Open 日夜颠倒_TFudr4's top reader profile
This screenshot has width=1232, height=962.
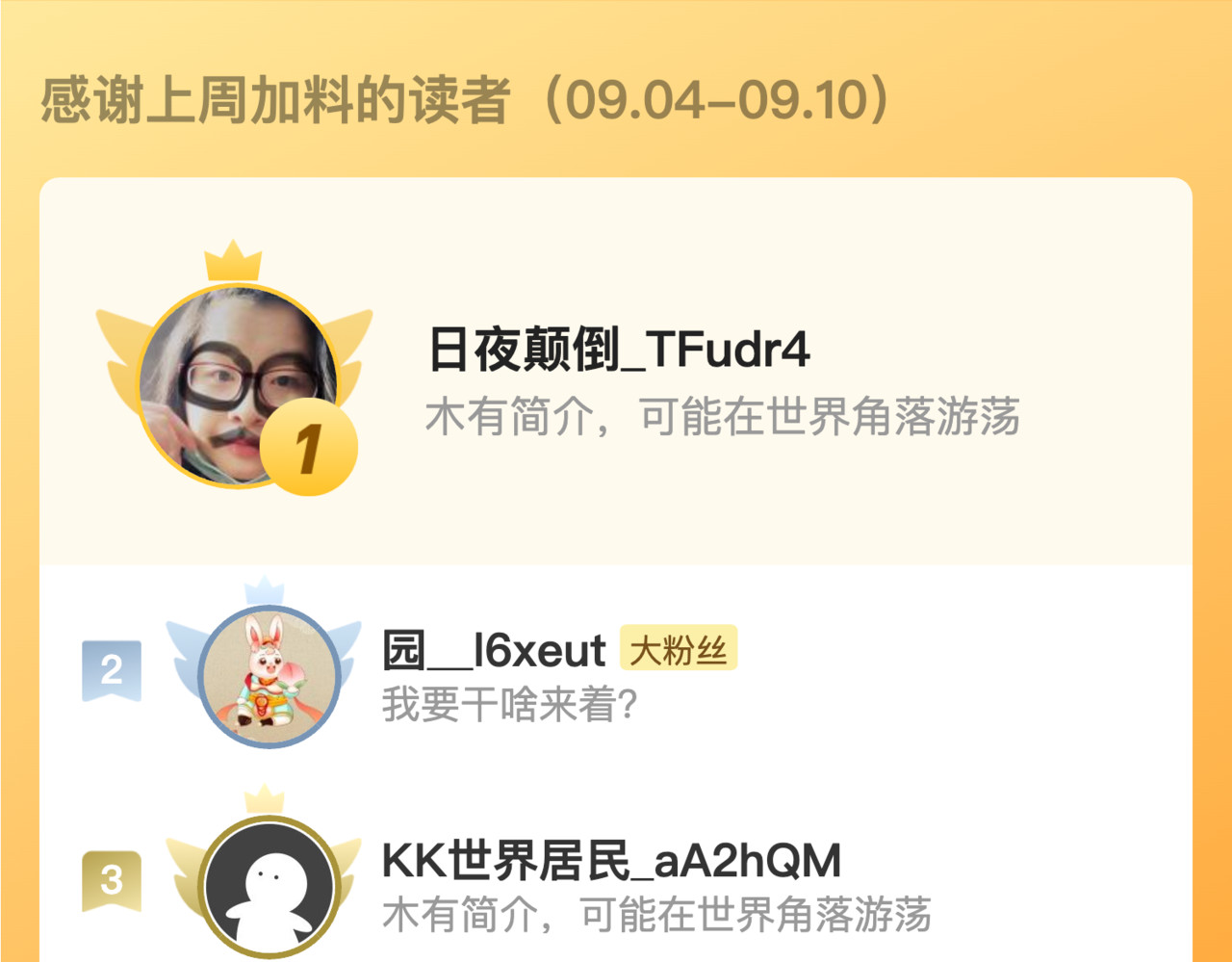coord(616,372)
